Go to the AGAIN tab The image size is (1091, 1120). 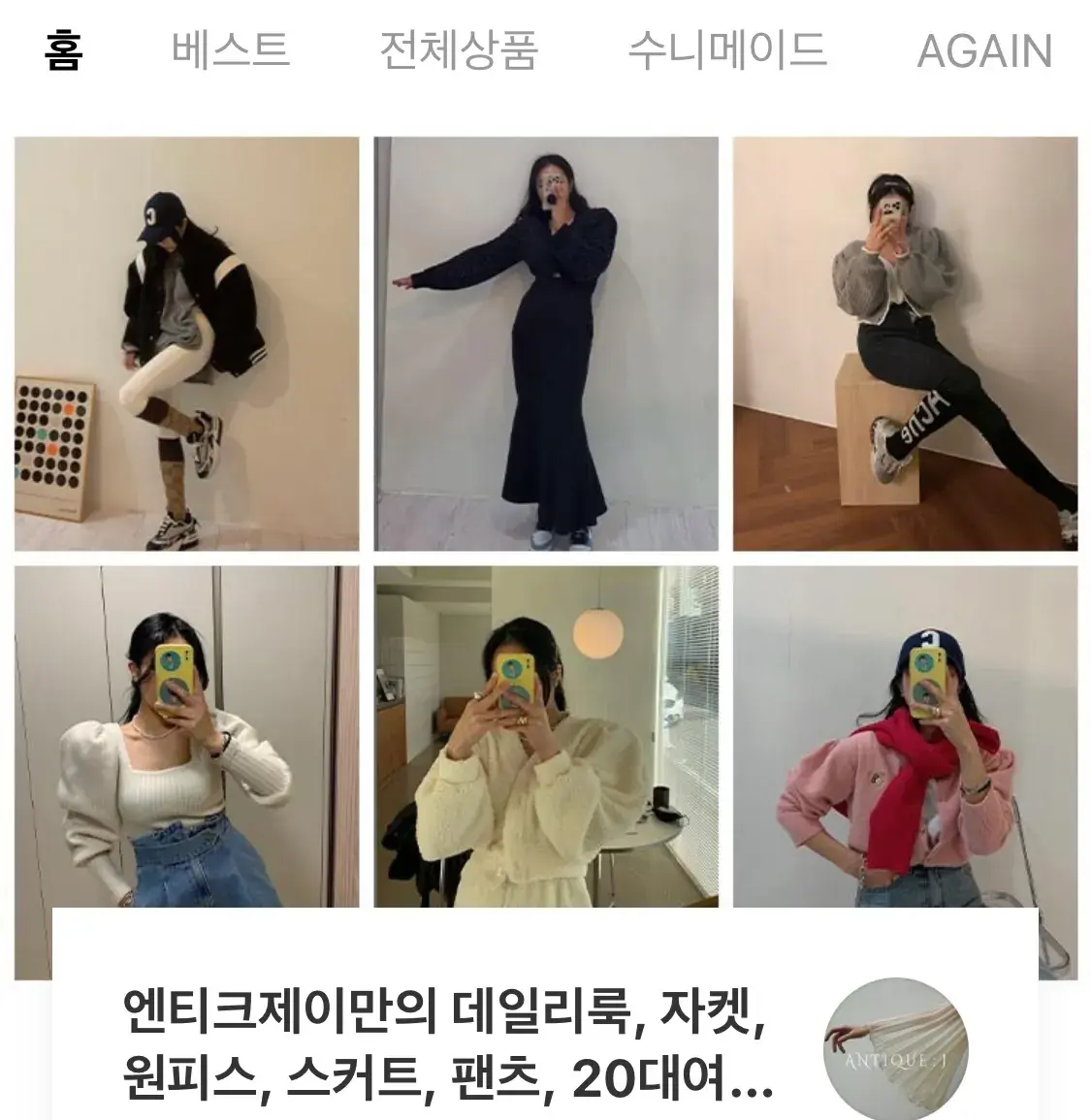[983, 51]
